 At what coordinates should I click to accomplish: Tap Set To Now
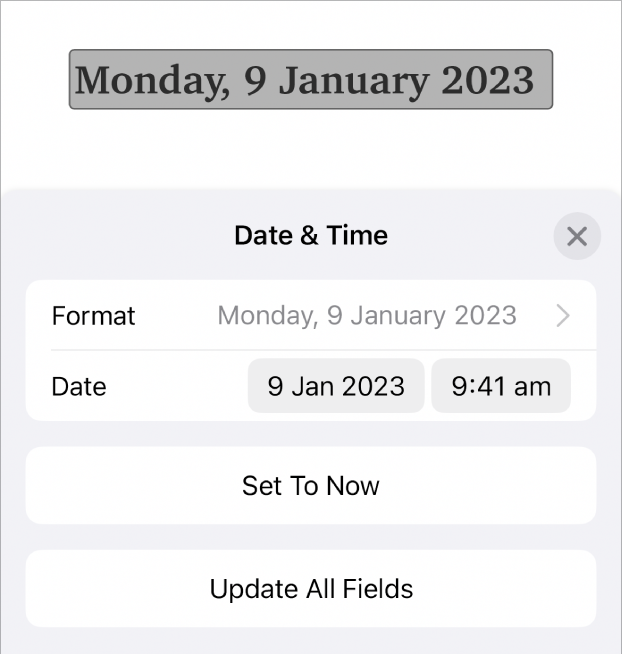(311, 486)
